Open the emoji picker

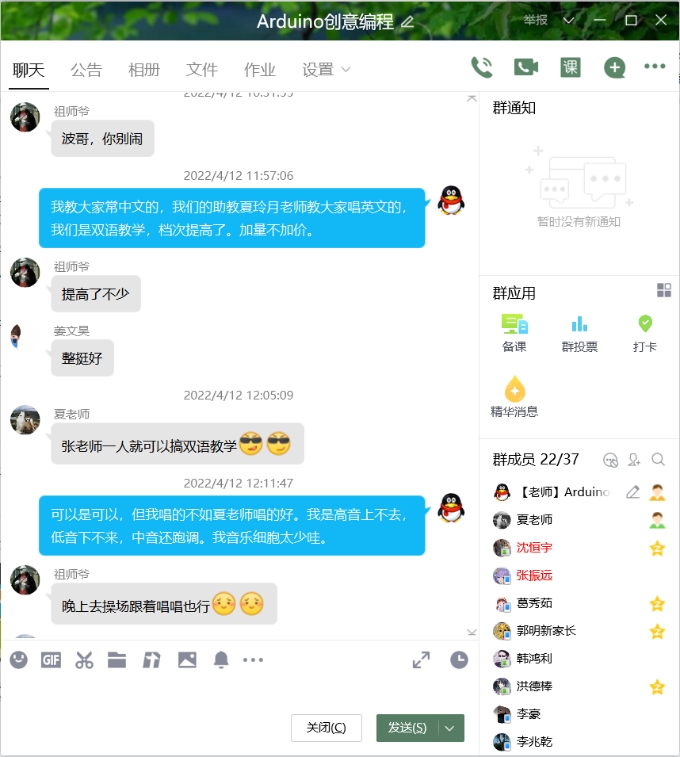click(19, 660)
